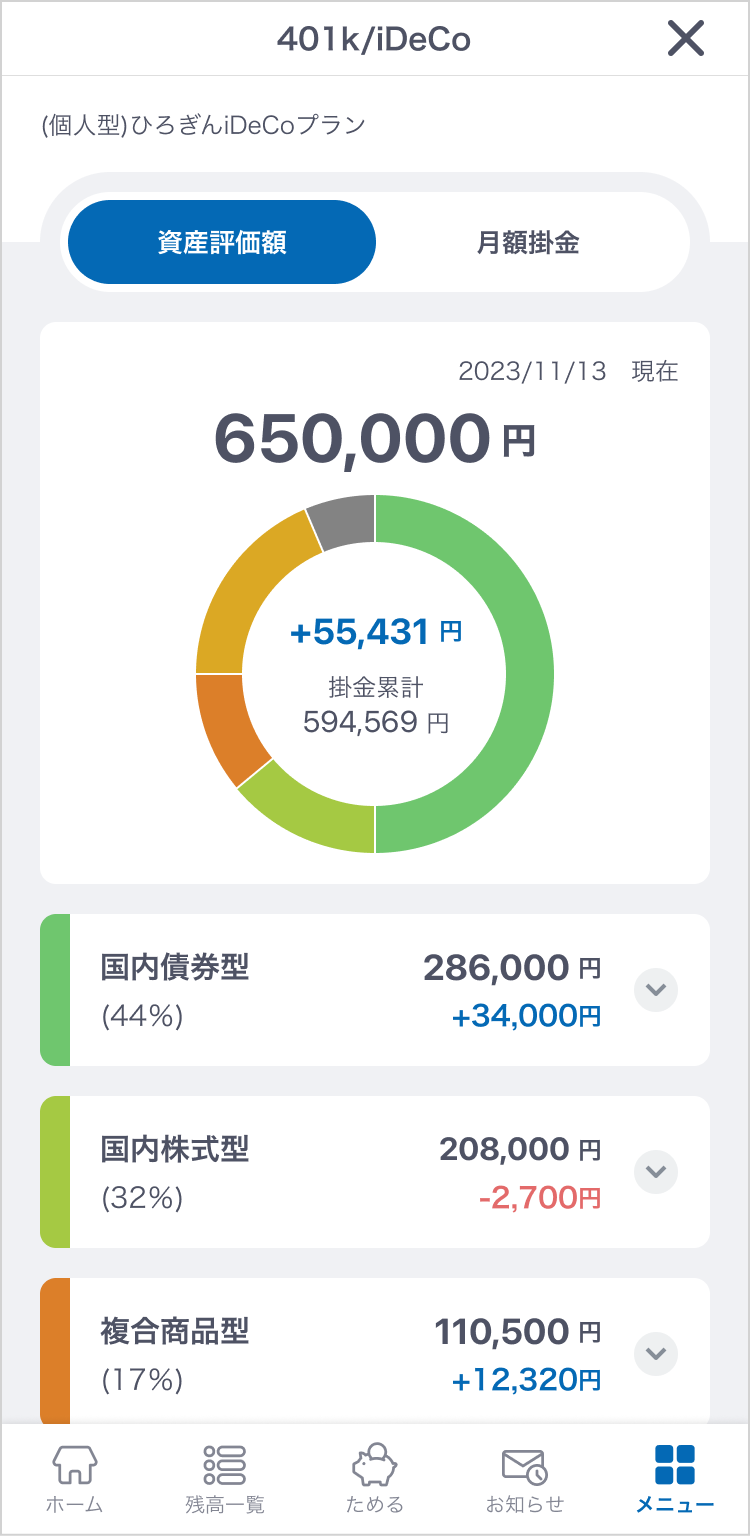The image size is (750, 1536).
Task: Open the ためる tab
Action: pyautogui.click(x=375, y=1478)
